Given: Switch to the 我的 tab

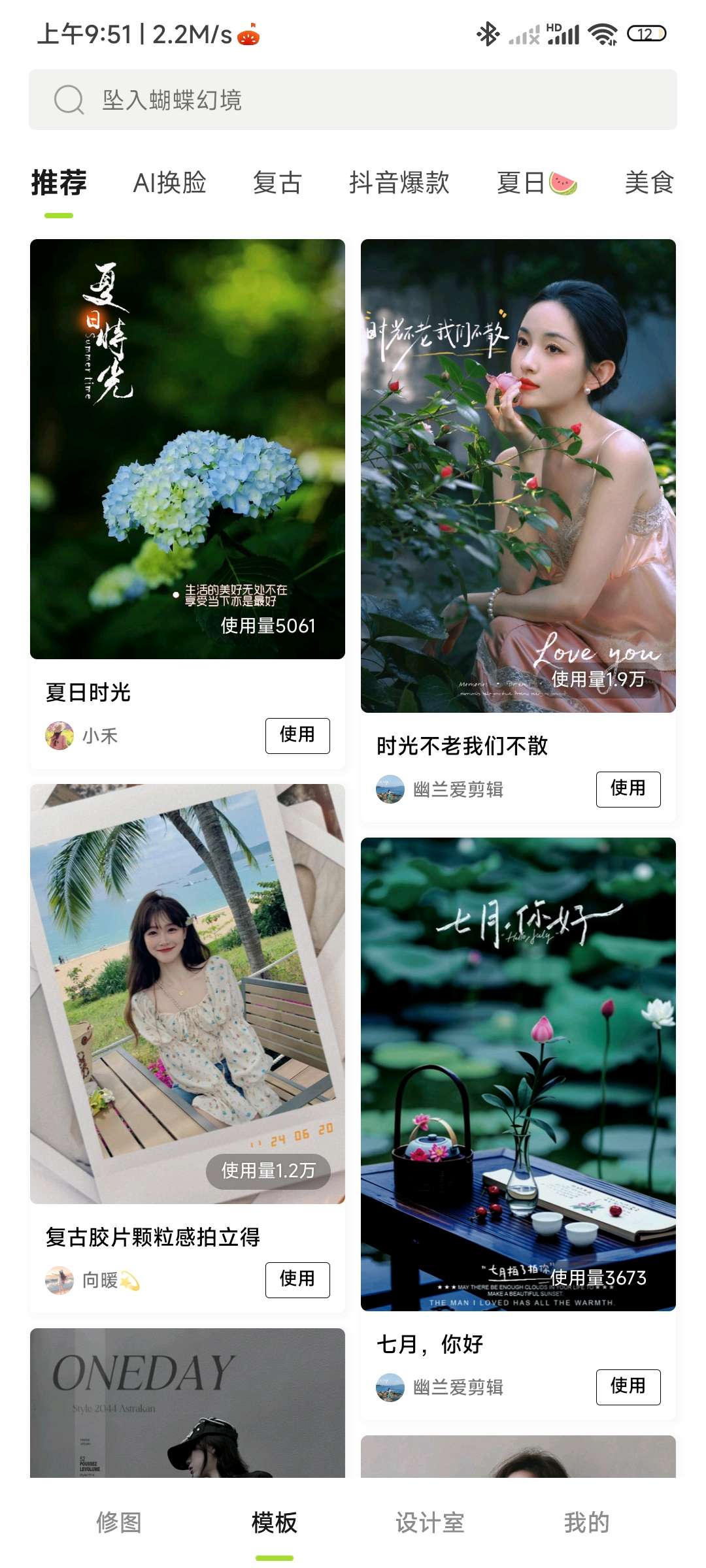Looking at the screenshot, I should pyautogui.click(x=586, y=1522).
